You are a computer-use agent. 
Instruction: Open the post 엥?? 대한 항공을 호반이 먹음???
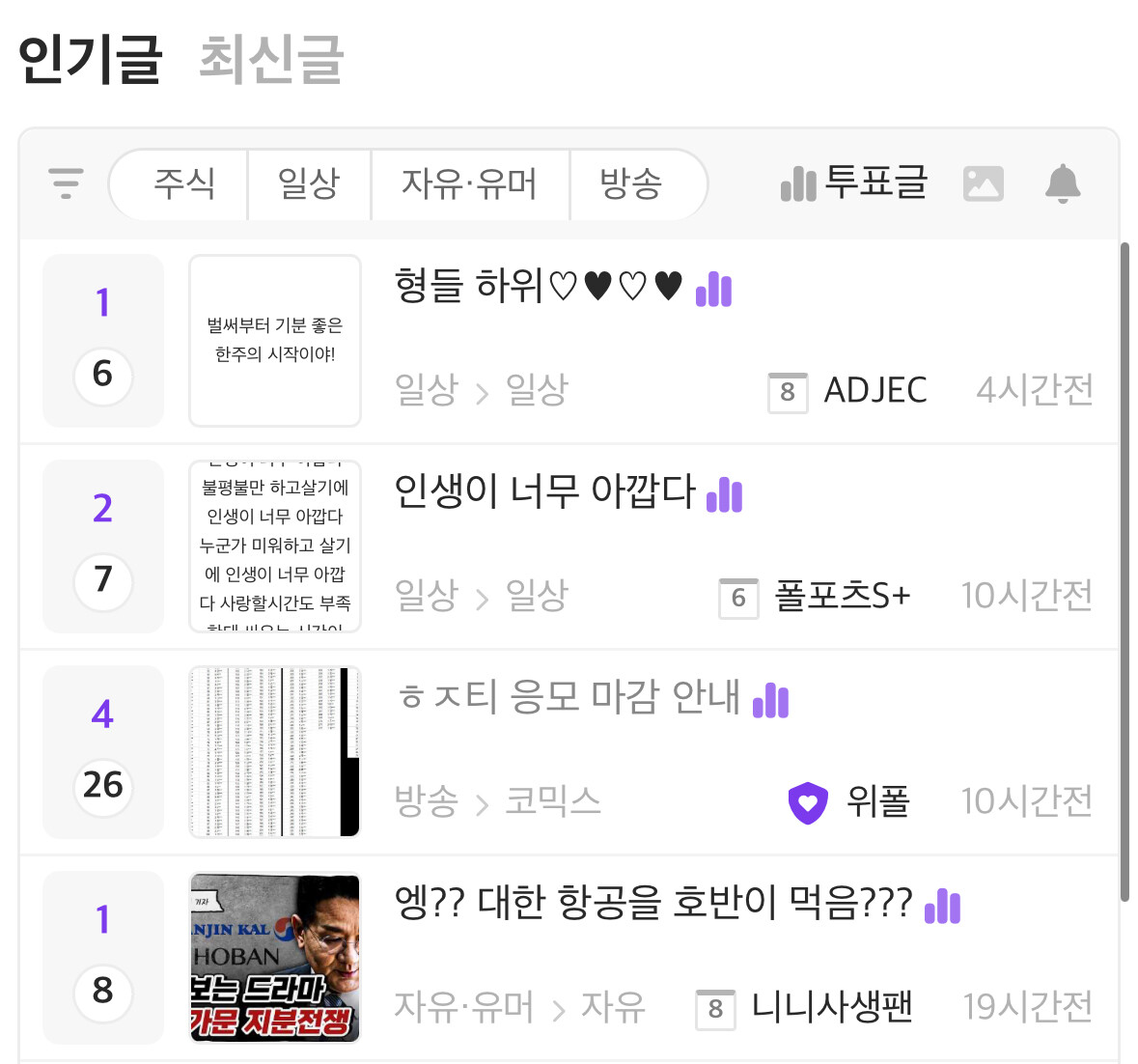click(653, 904)
